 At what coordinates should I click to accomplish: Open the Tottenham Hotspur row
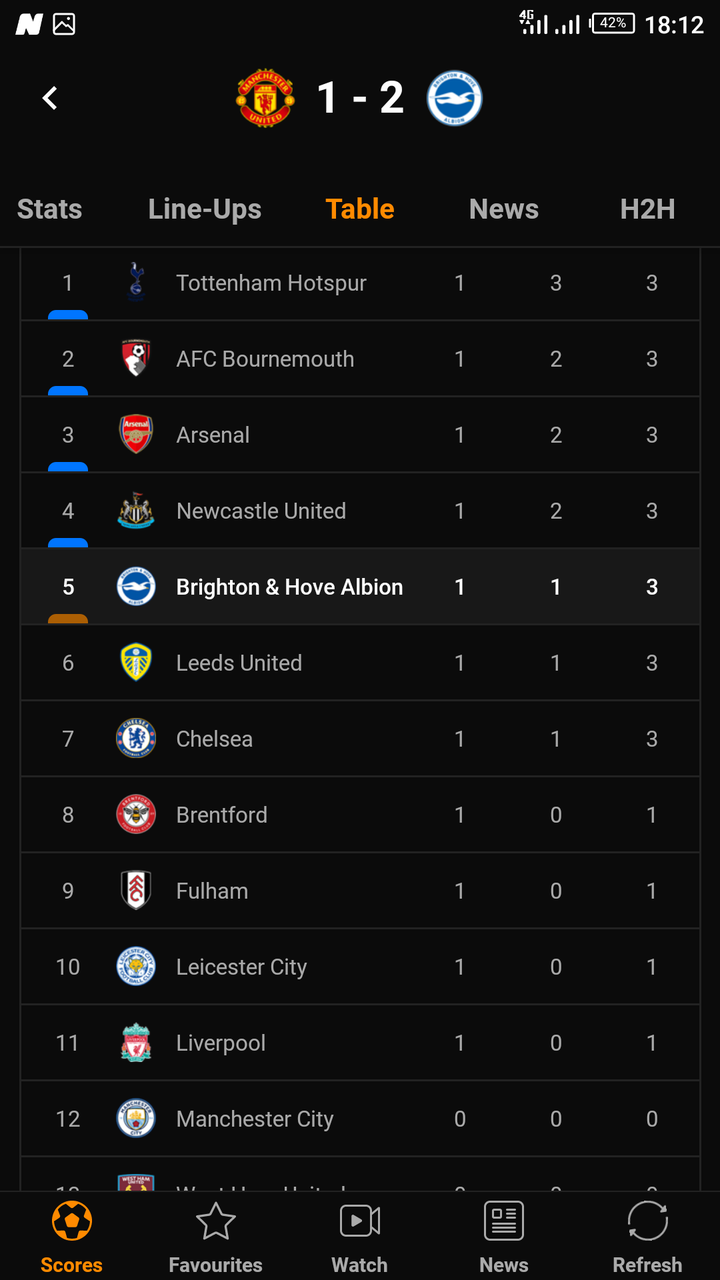[x=360, y=283]
